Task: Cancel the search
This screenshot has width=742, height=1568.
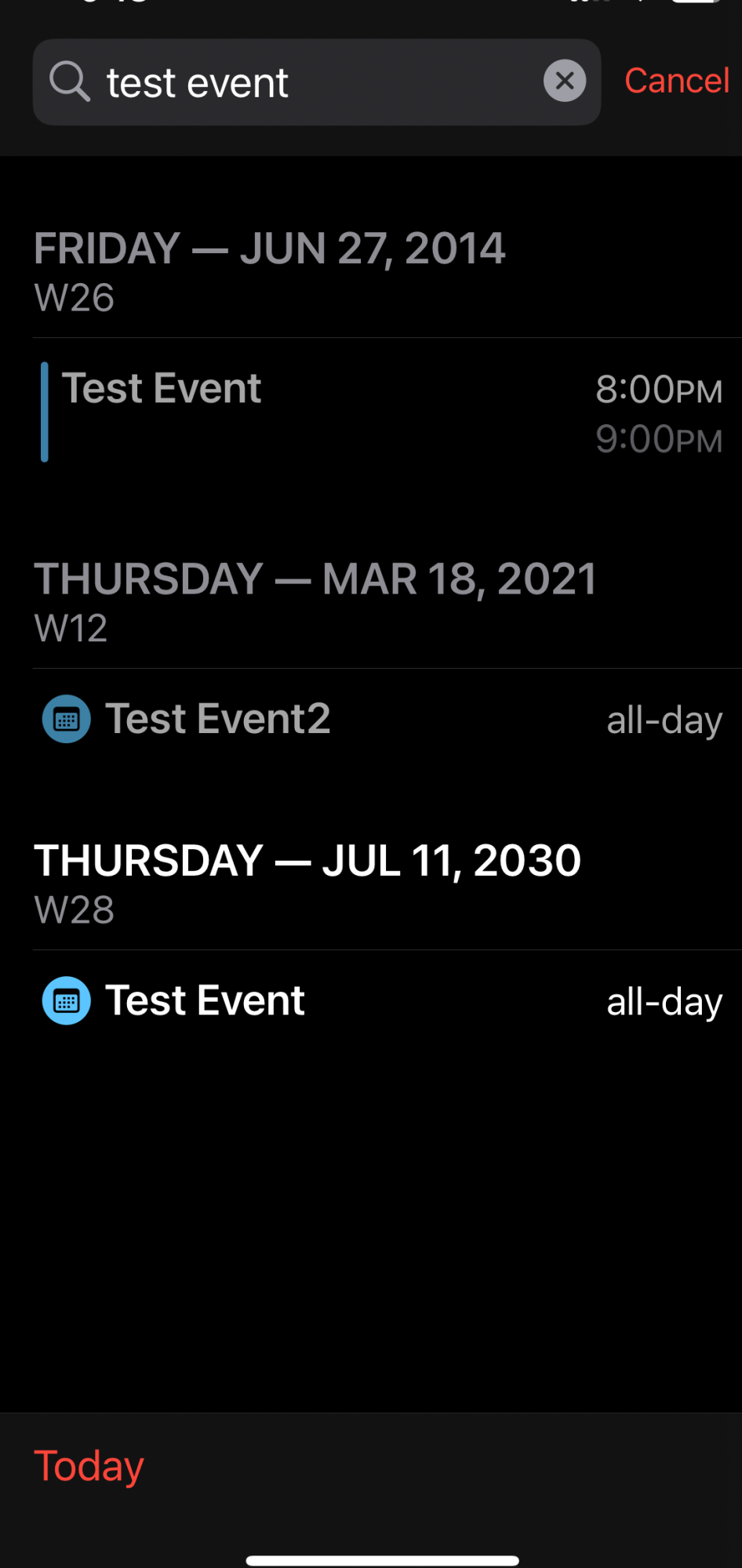Action: 677,81
